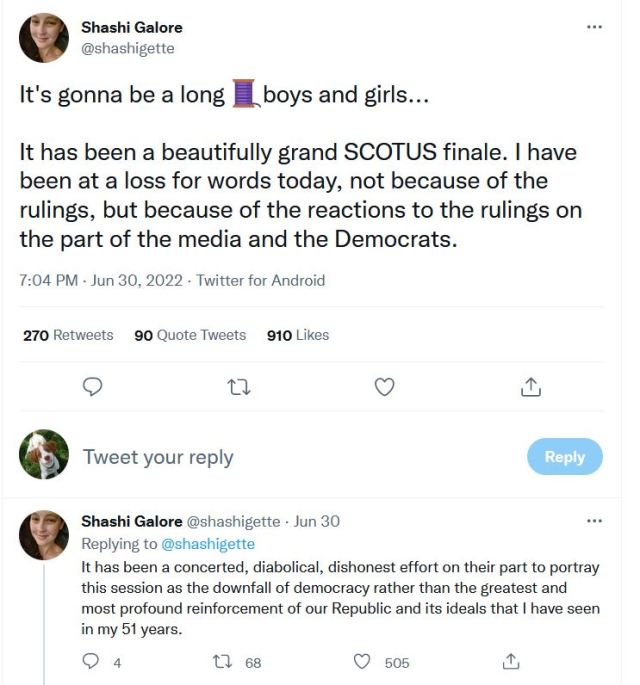Open Shashi Galore's profile picture on main tweet
Screen dimensions: 640x685
pyautogui.click(x=44, y=39)
